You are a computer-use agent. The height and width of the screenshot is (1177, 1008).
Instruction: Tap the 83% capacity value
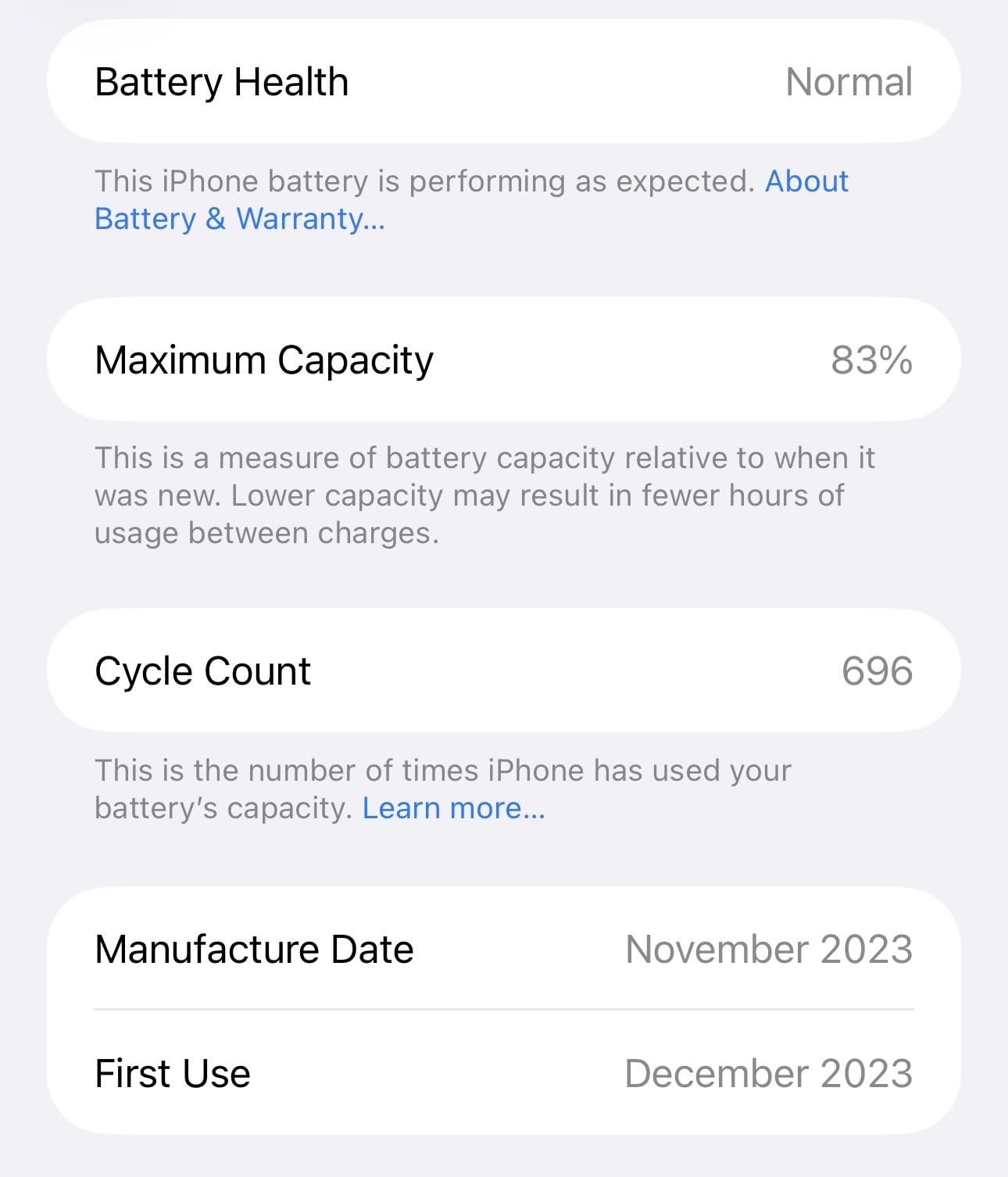pos(870,360)
